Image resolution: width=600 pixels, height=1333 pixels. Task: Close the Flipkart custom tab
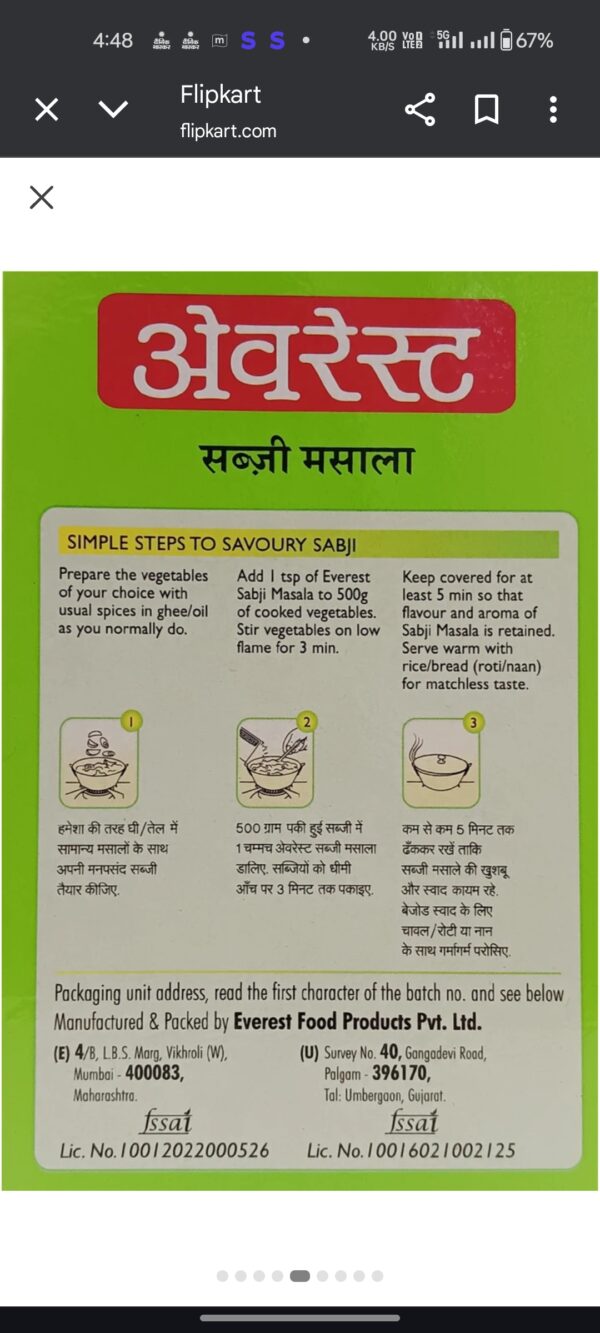pyautogui.click(x=46, y=109)
